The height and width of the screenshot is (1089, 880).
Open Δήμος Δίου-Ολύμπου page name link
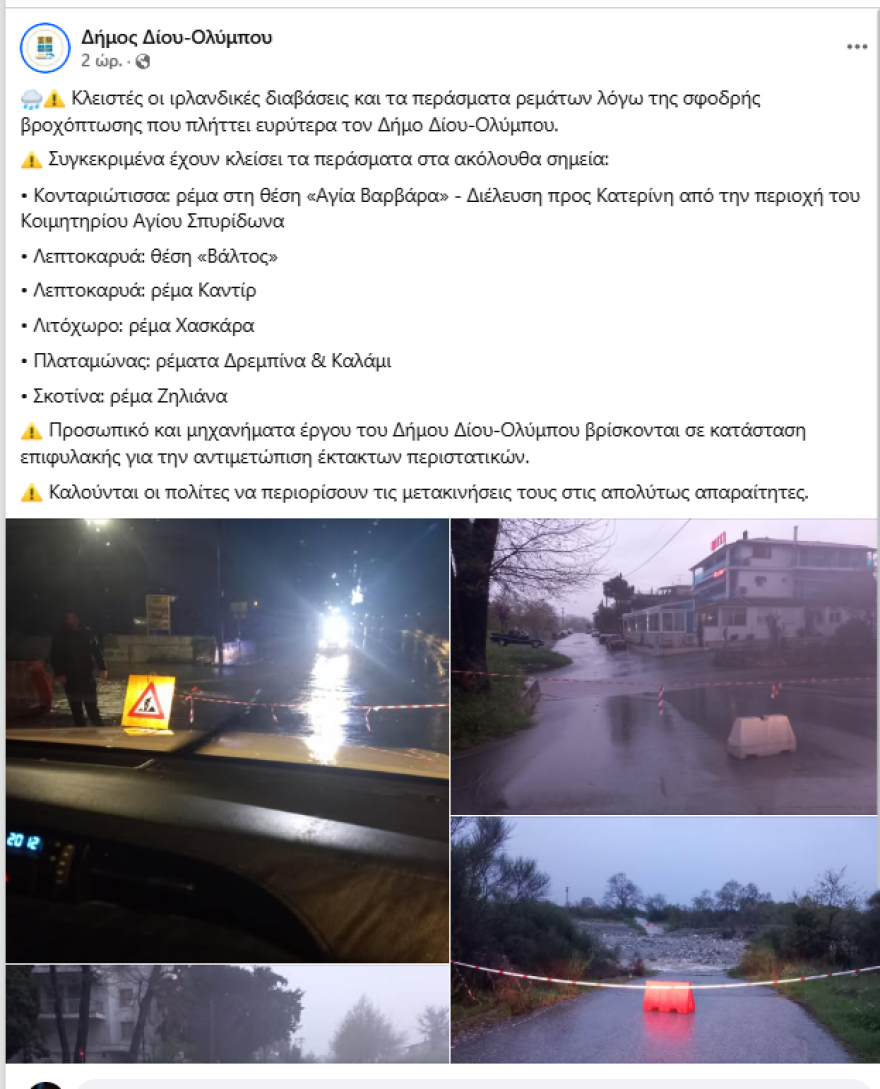[176, 39]
